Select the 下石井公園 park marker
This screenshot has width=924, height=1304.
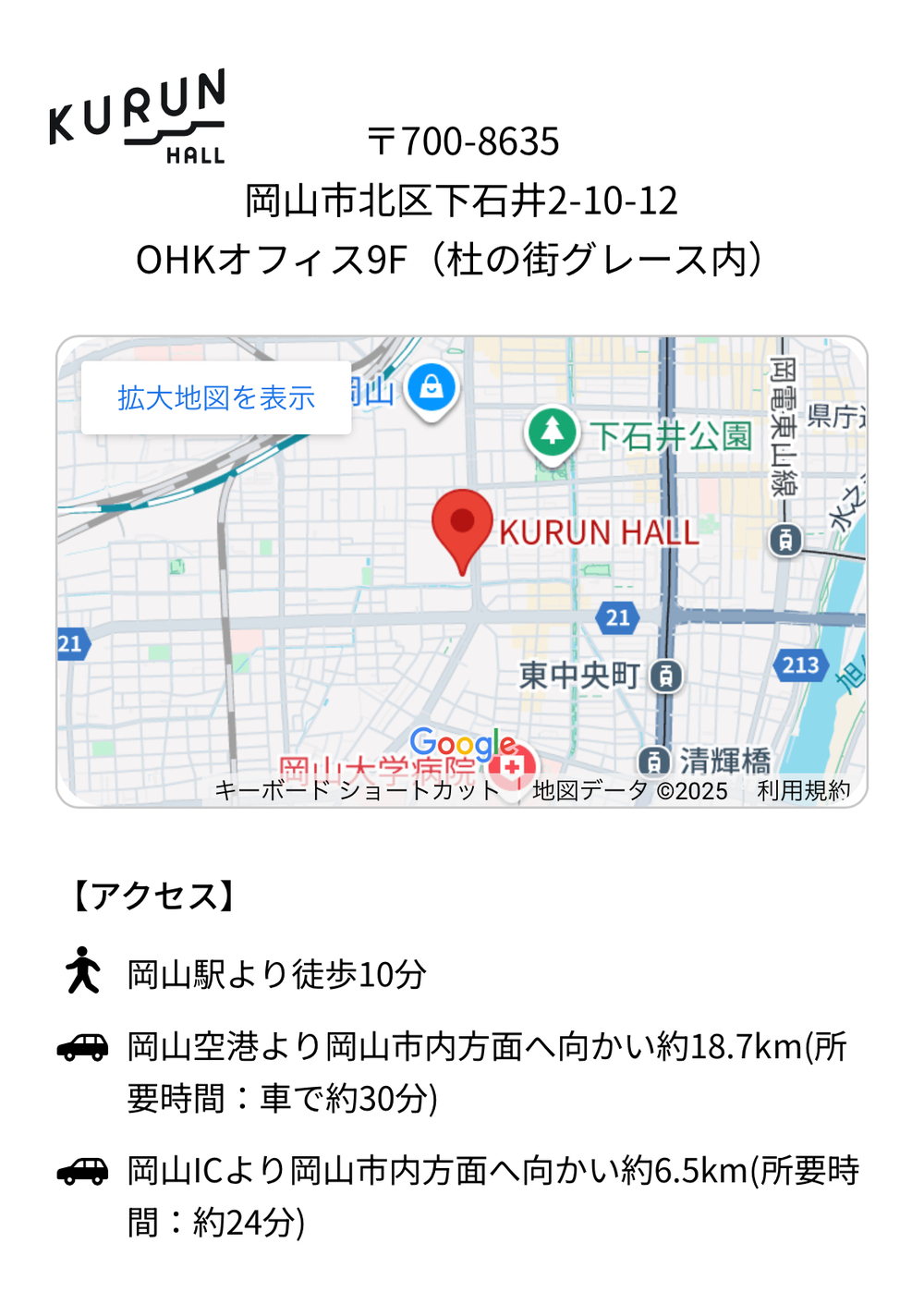click(553, 433)
